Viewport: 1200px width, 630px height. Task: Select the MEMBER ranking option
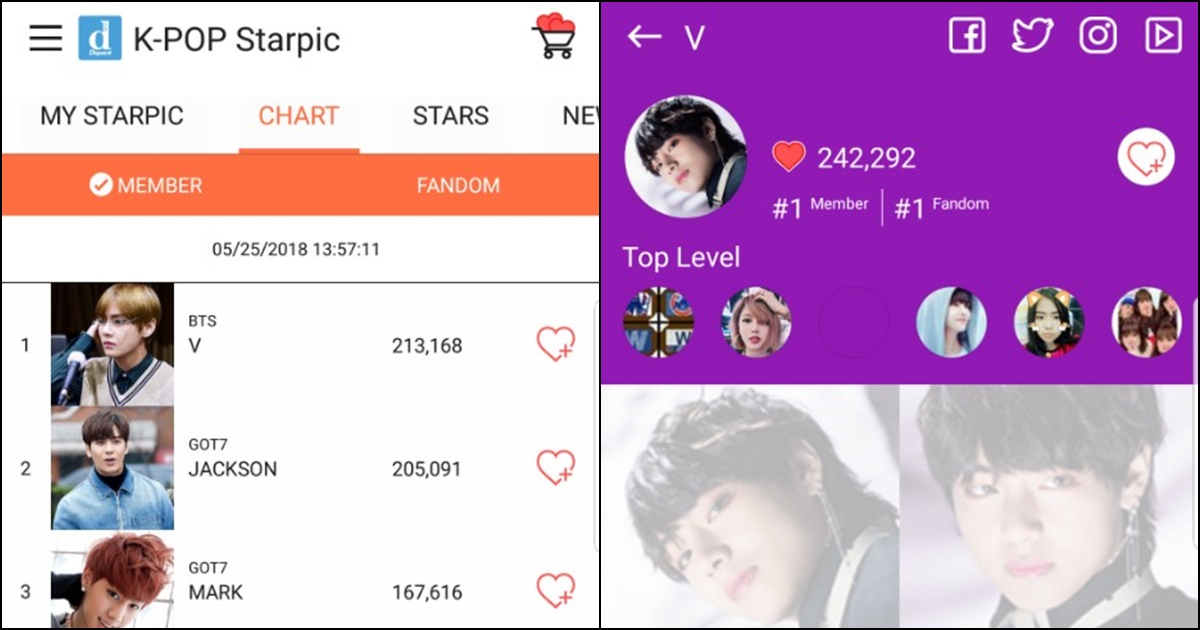146,185
